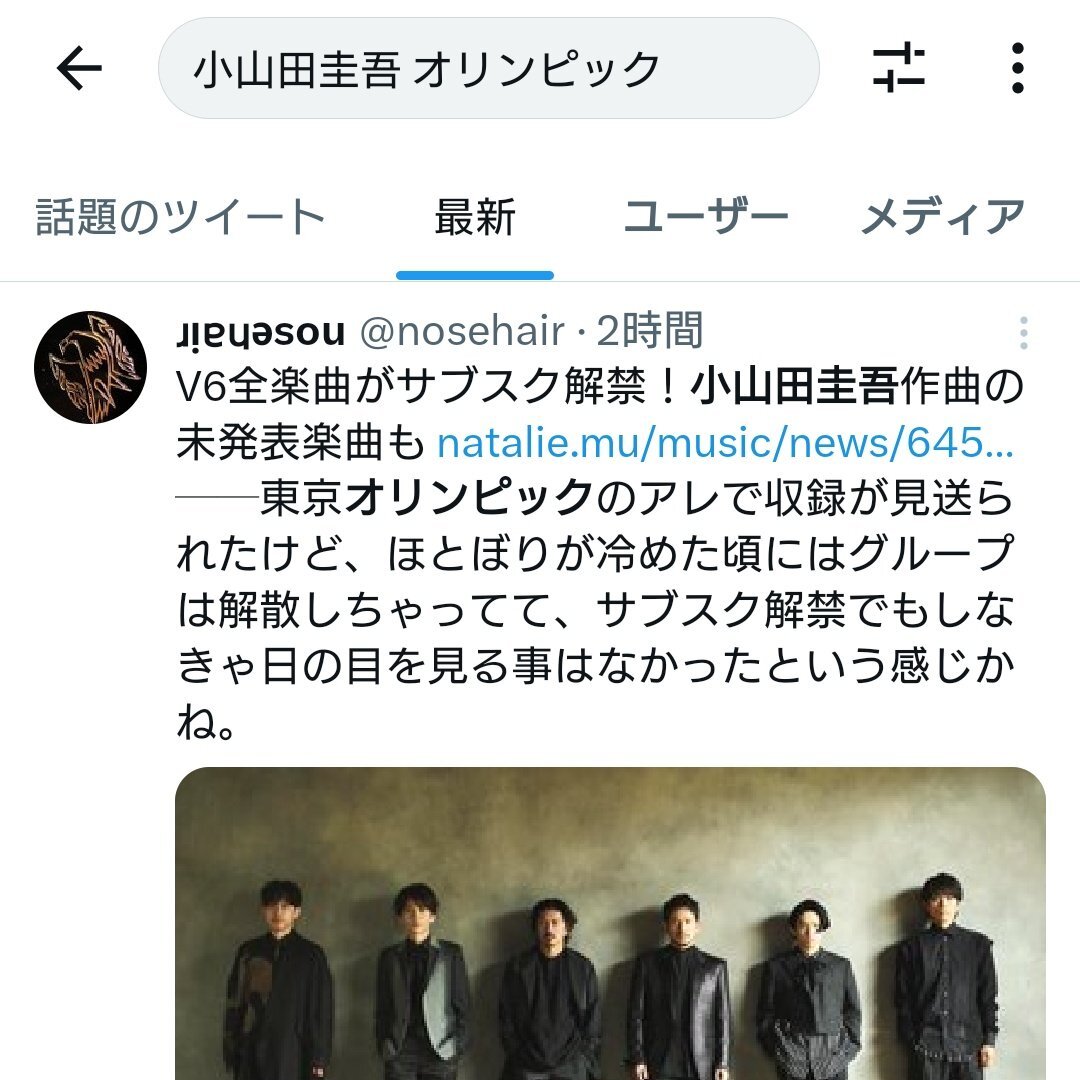
Task: Open the @nosehair username handle
Action: (462, 331)
